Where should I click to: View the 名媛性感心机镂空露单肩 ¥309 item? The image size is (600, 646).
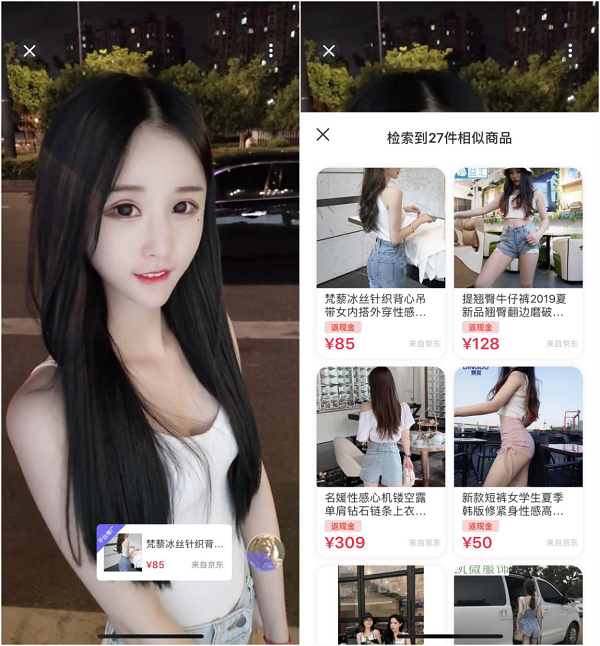point(380,460)
